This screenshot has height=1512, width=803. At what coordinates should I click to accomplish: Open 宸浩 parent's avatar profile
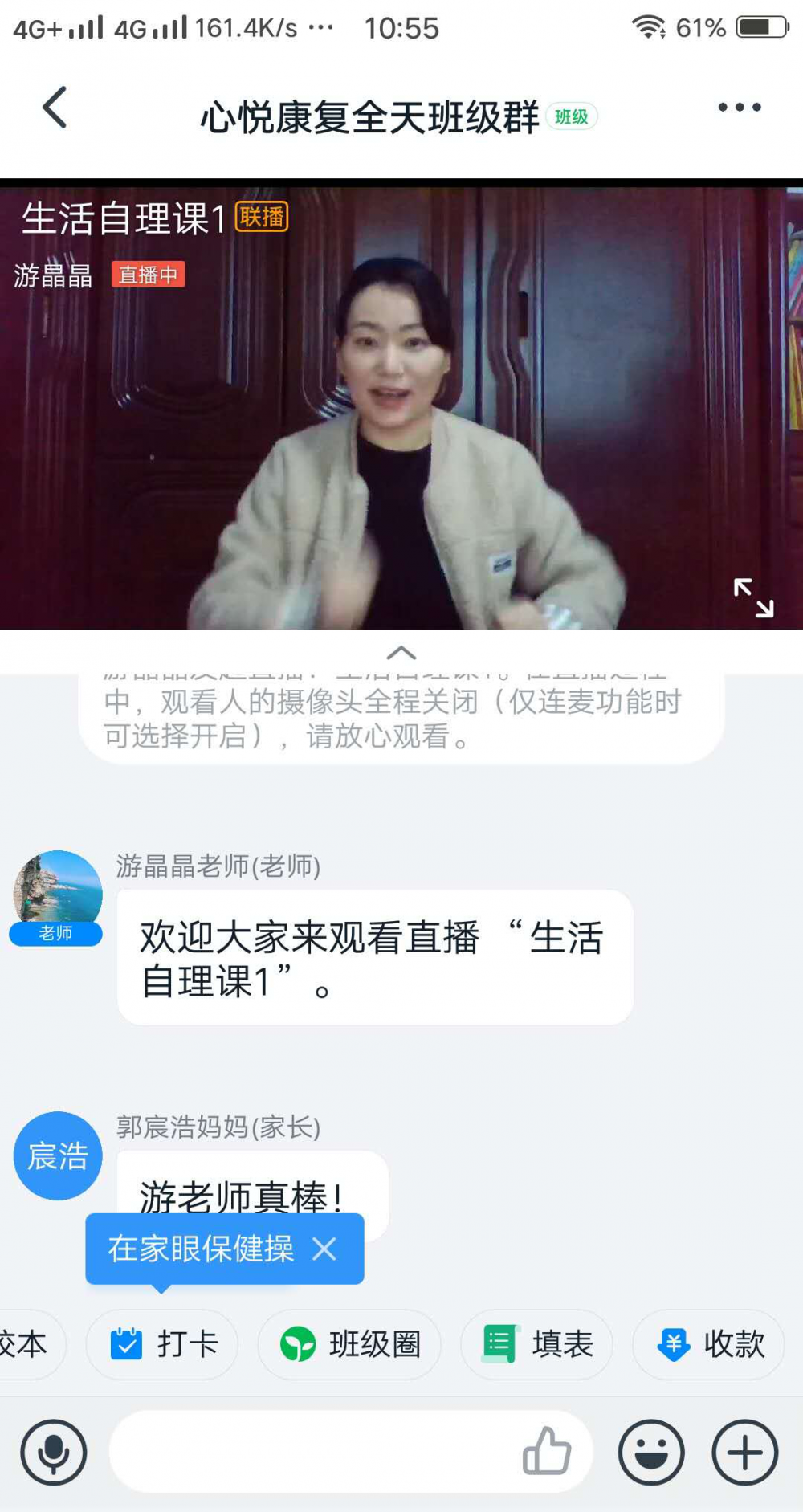[57, 1155]
